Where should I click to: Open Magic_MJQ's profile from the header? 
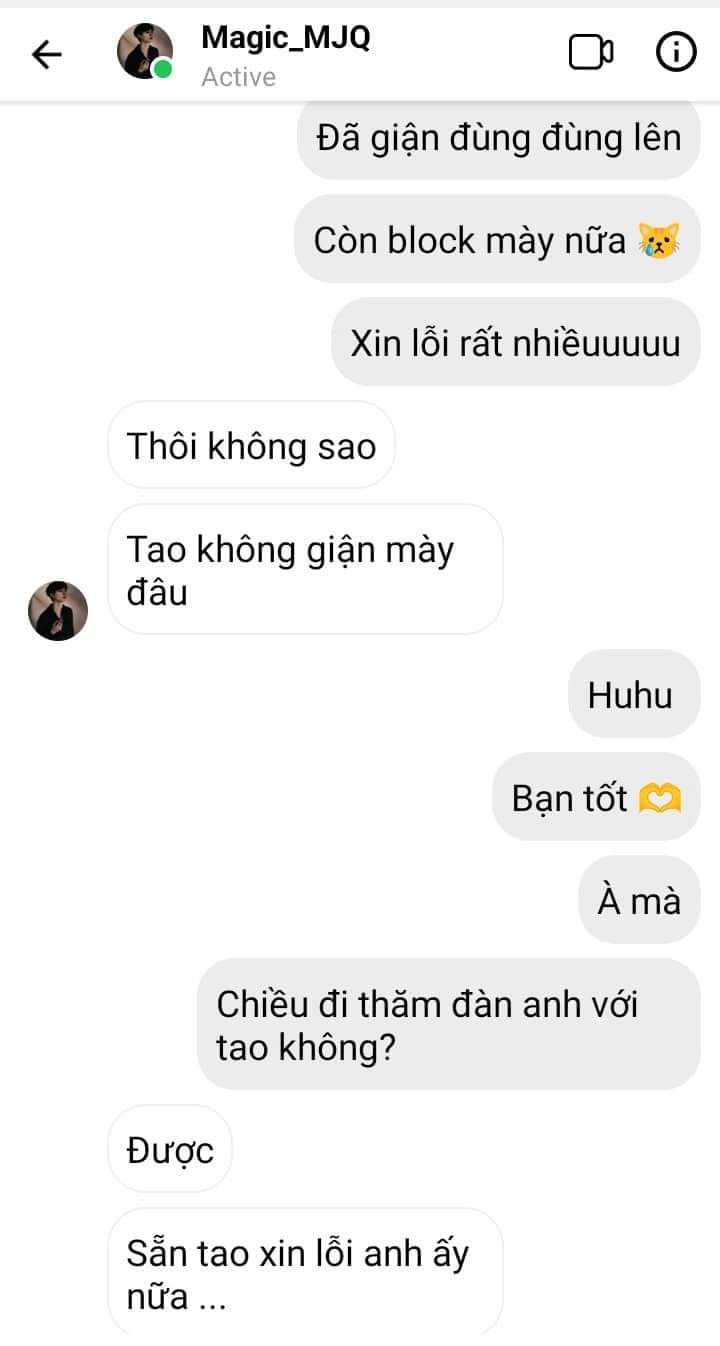285,38
